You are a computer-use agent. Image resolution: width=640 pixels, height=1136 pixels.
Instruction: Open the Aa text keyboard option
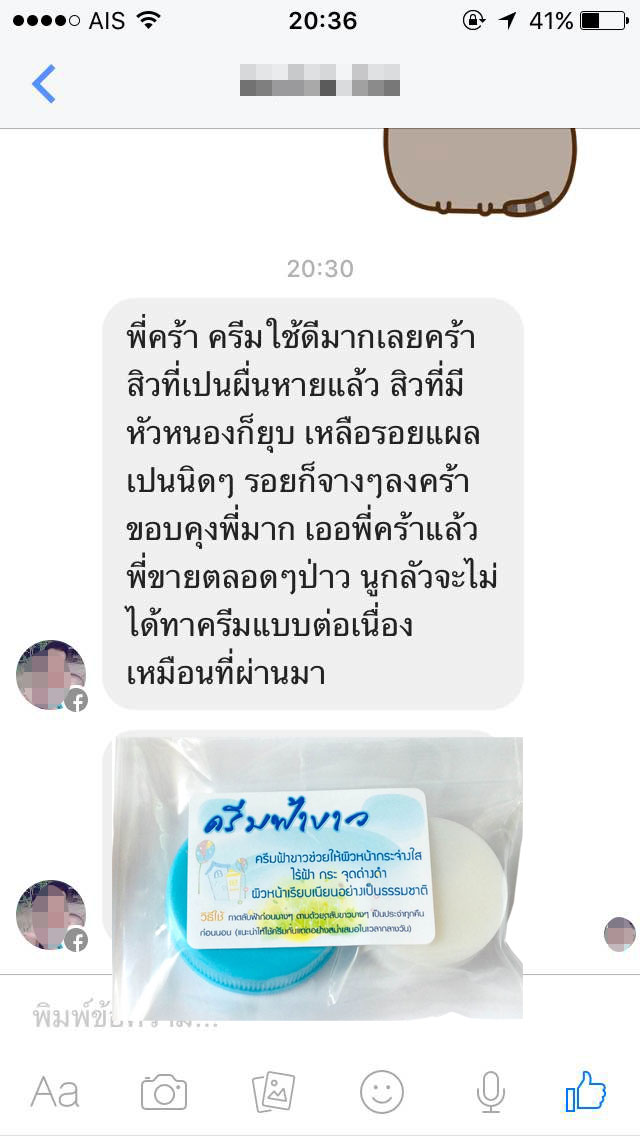(x=55, y=1092)
